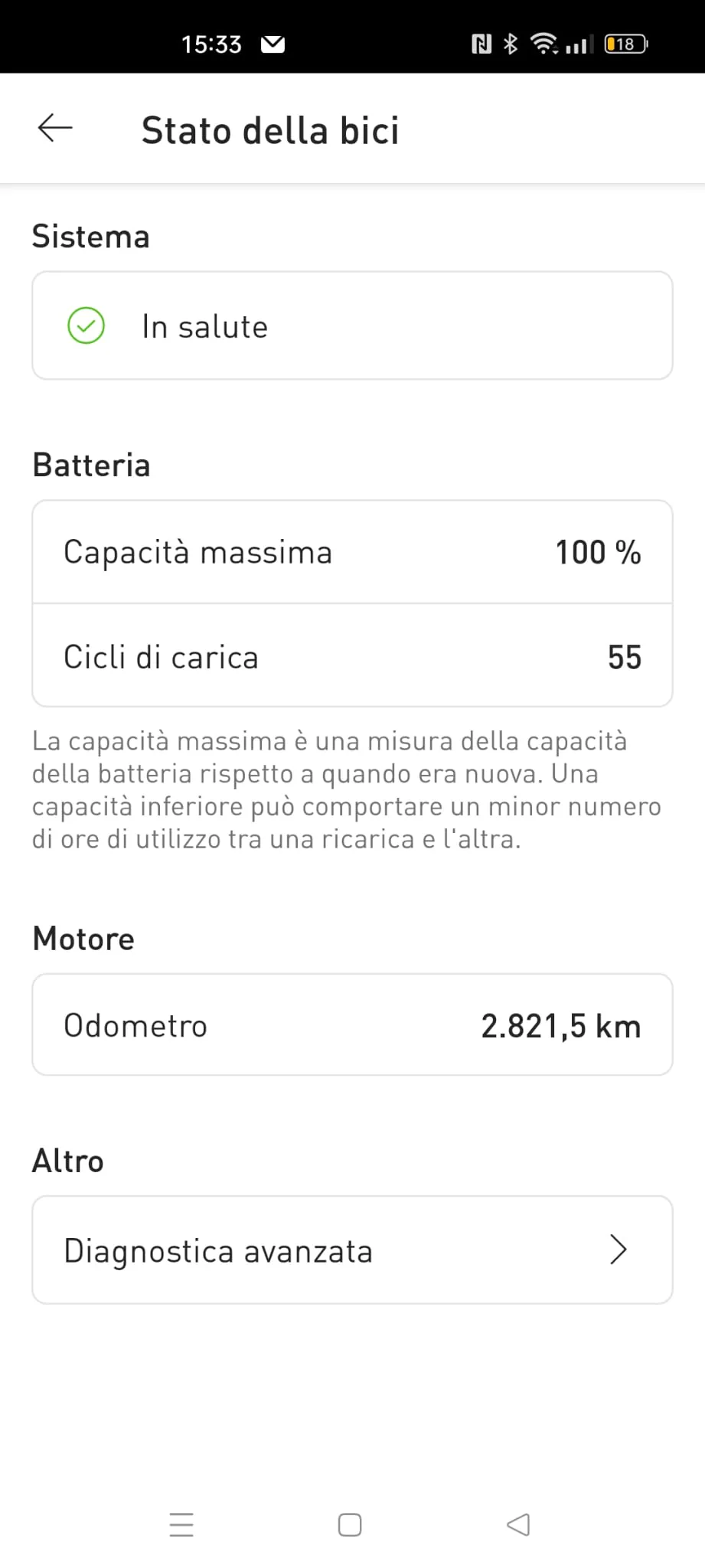This screenshot has width=705, height=1568.
Task: Go back from Stato della bici
Action: pos(55,128)
